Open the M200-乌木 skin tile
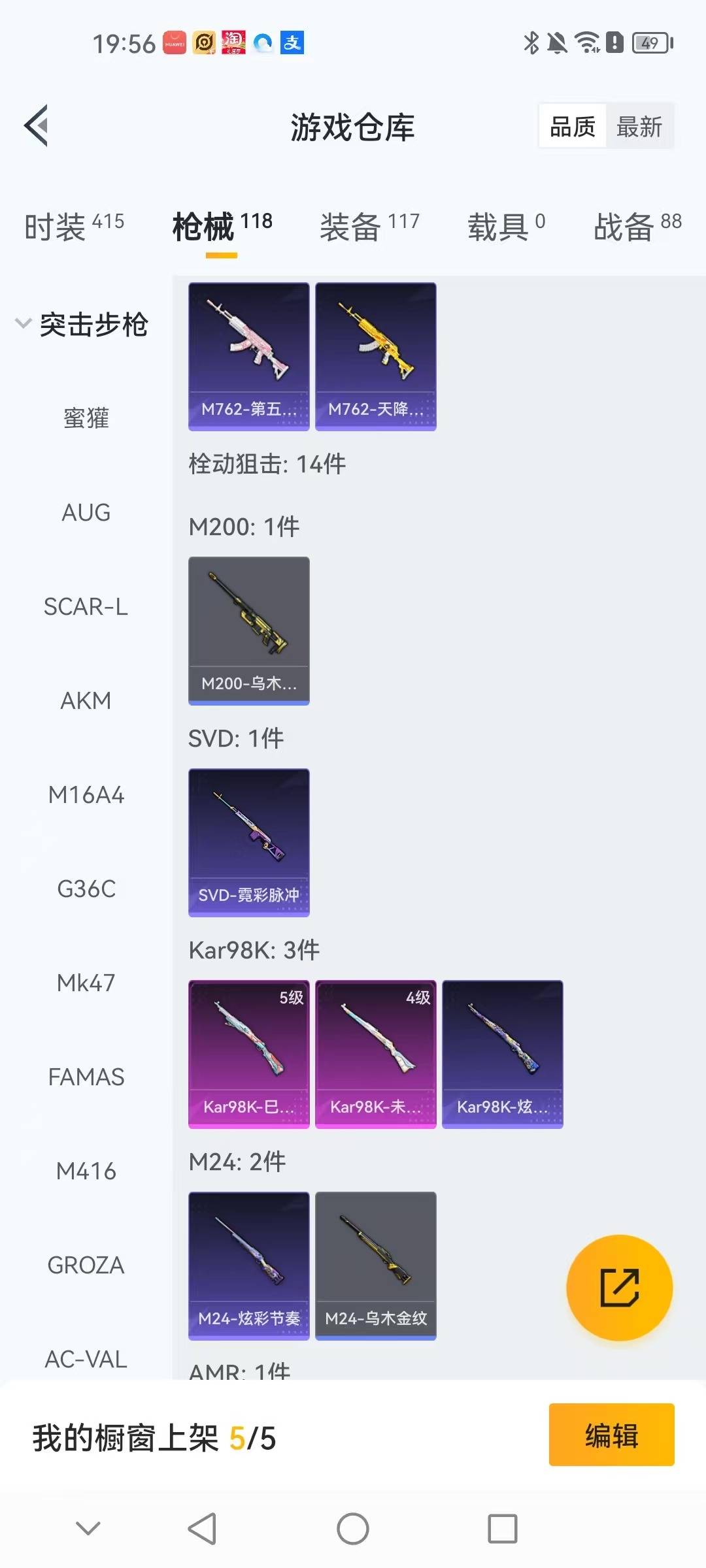Viewport: 706px width, 1568px height. pos(248,630)
